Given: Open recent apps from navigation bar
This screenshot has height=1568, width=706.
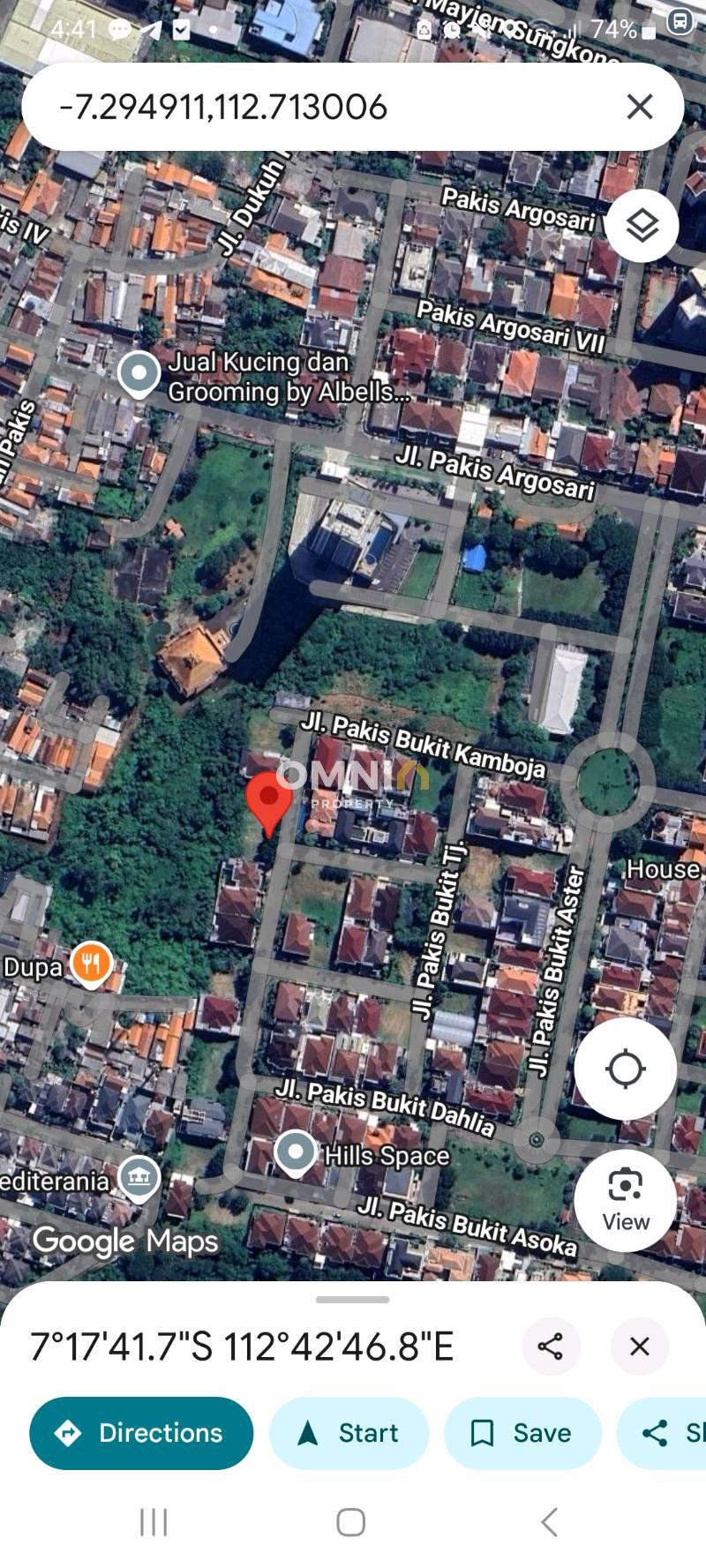Looking at the screenshot, I should click(x=154, y=1522).
